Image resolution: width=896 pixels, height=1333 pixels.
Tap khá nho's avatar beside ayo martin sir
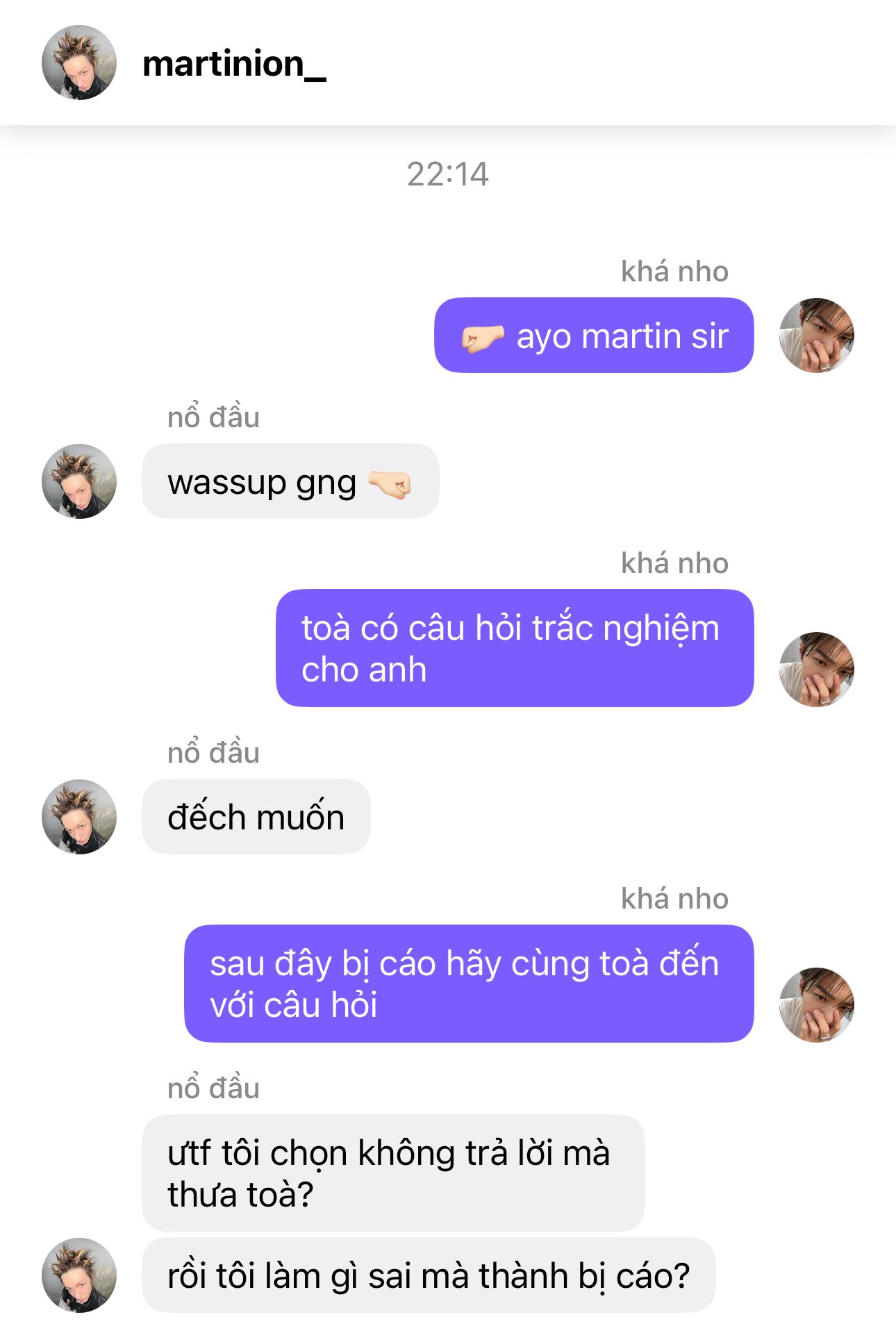[816, 336]
